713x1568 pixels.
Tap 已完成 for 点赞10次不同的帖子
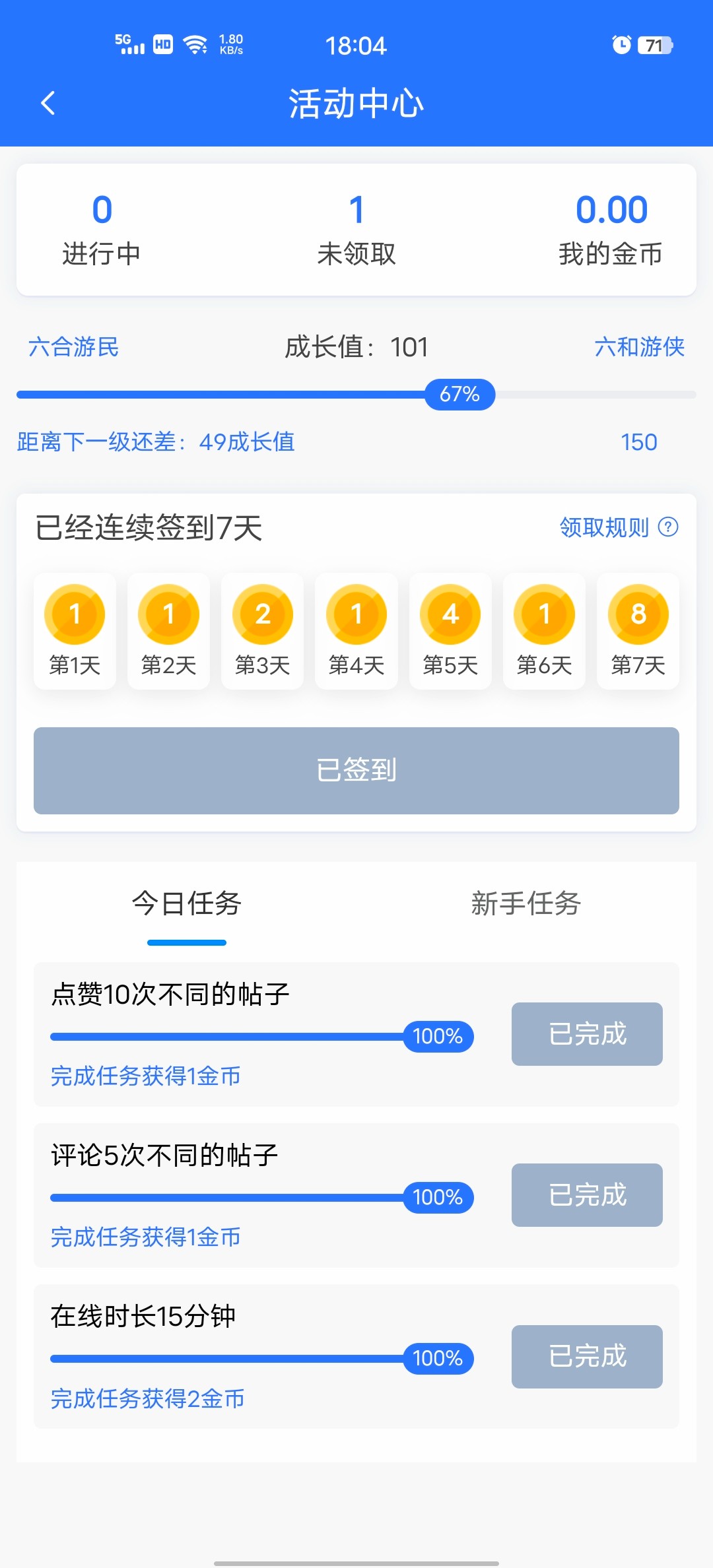[587, 1034]
